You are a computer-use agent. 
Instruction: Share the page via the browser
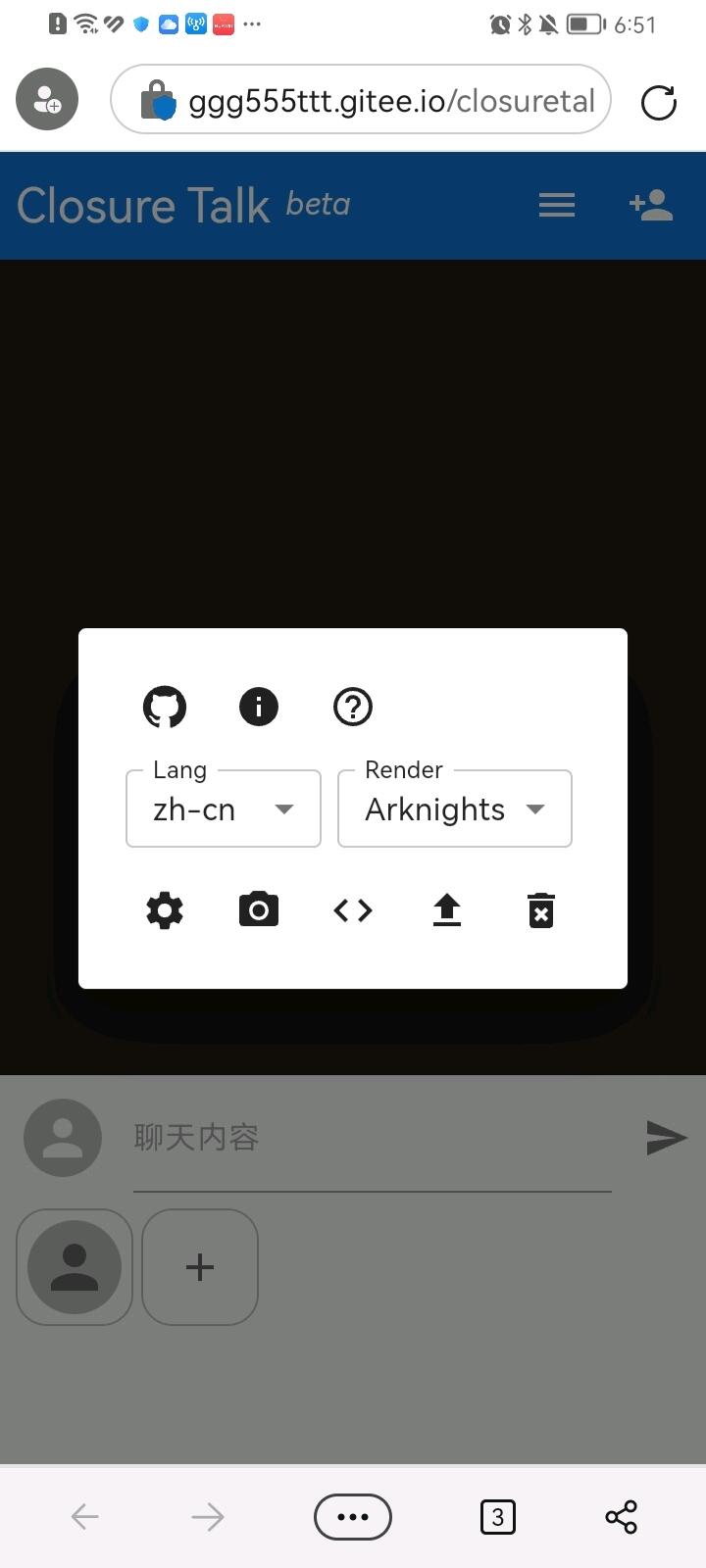622,1517
